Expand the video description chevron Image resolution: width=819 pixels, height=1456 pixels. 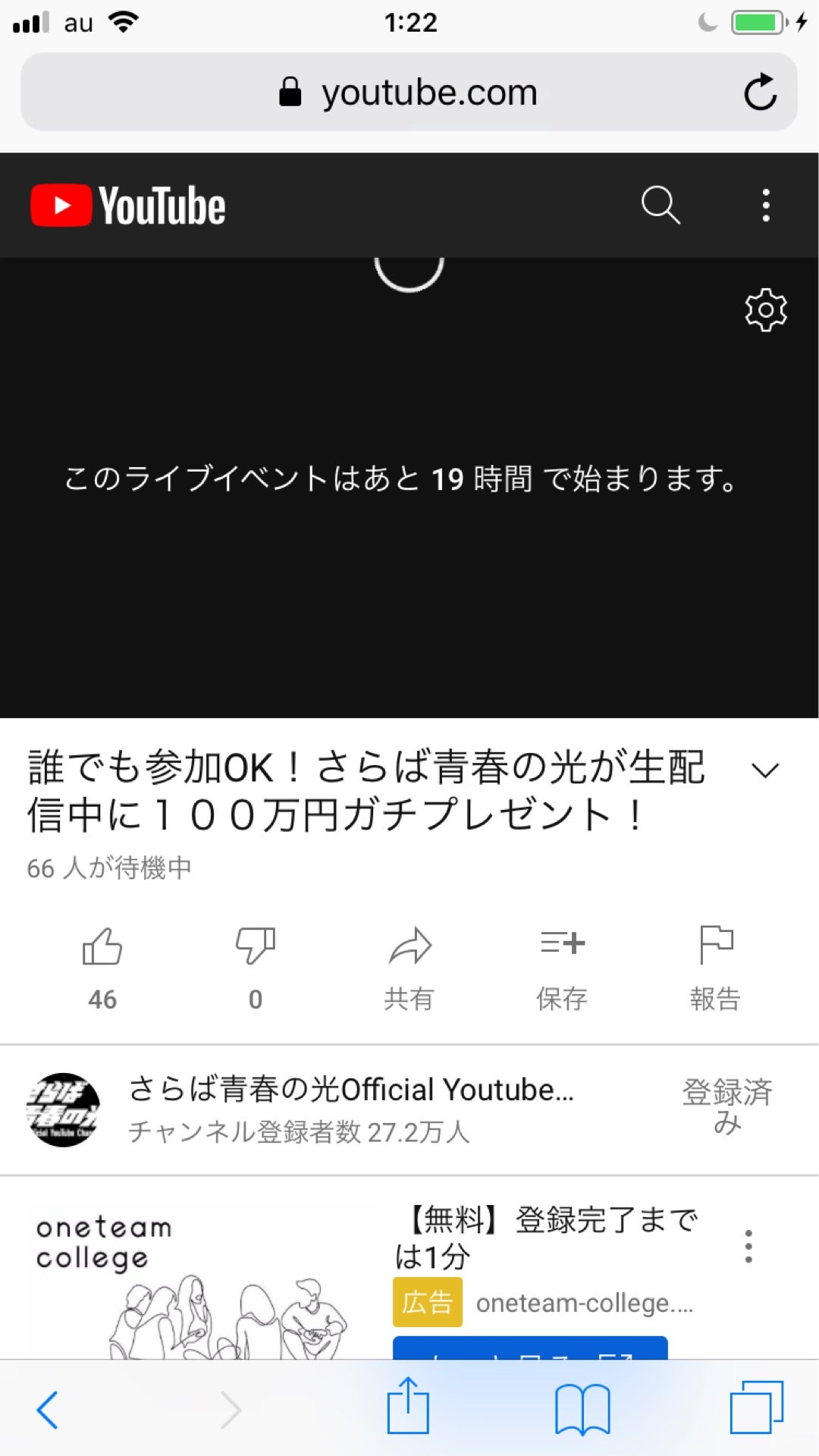764,770
